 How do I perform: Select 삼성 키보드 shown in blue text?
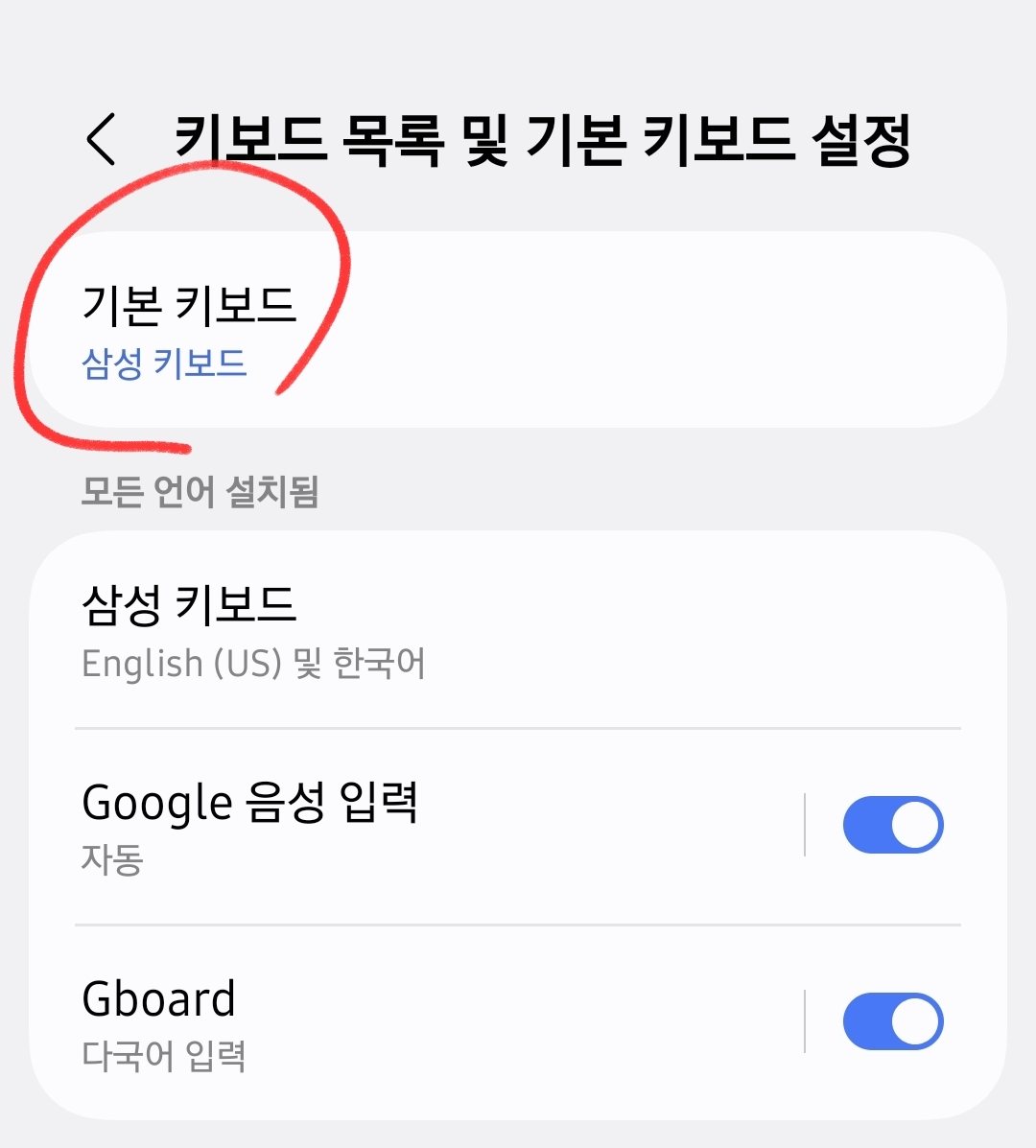point(165,363)
